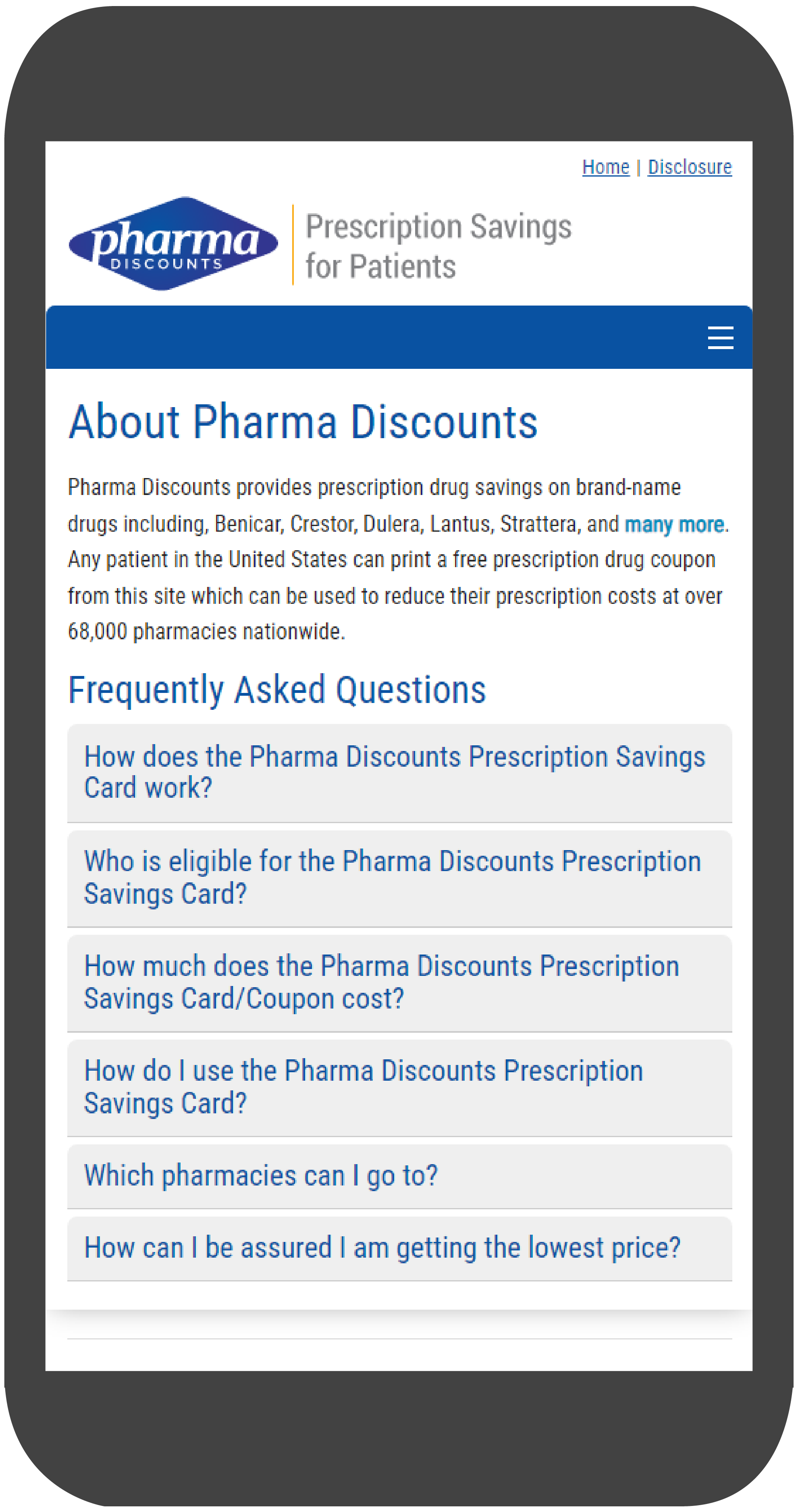
Task: Expand "Which pharmacies can I go to?"
Action: point(261,1176)
